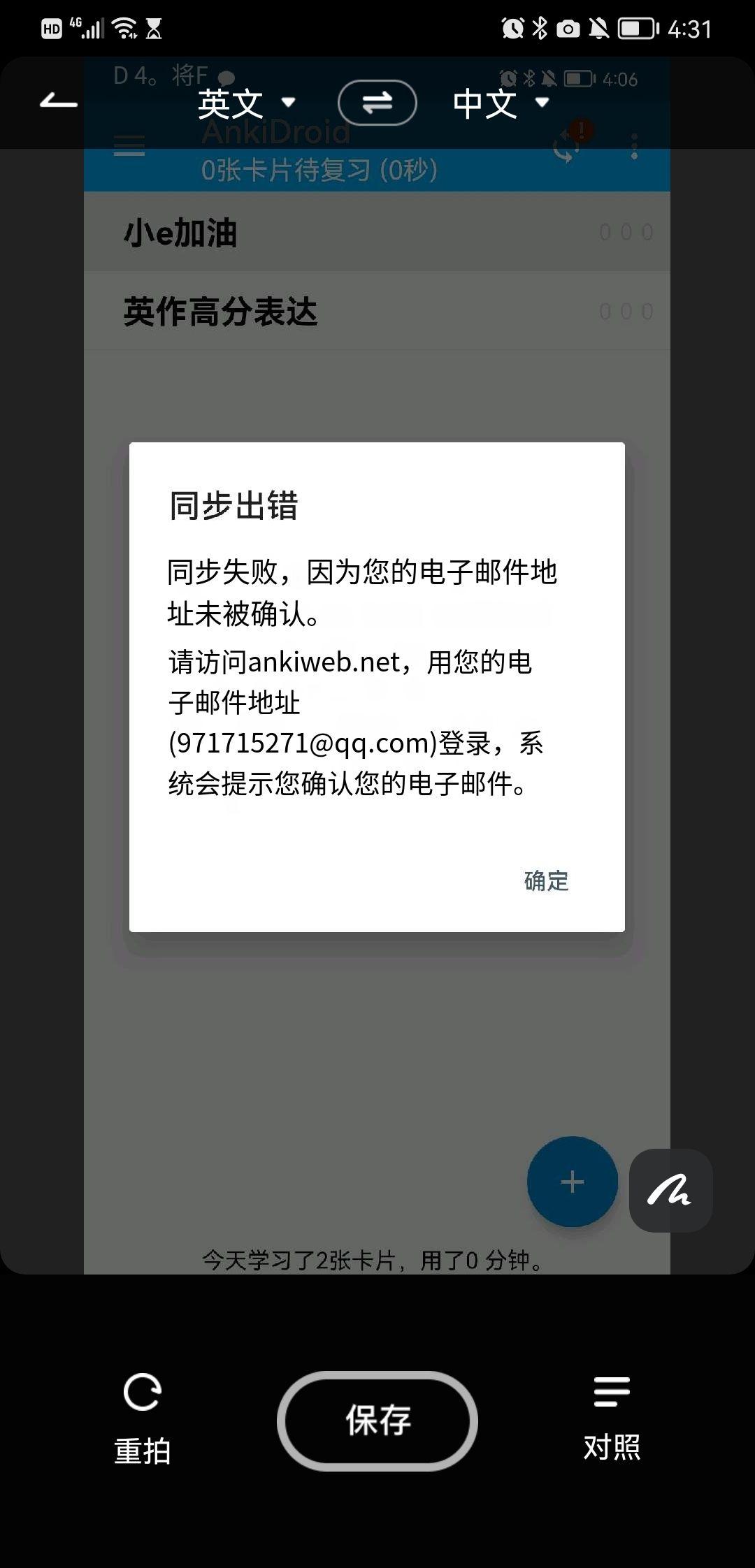Open the target language dropdown 中文
Image resolution: width=755 pixels, height=1568 pixels.
click(x=501, y=103)
